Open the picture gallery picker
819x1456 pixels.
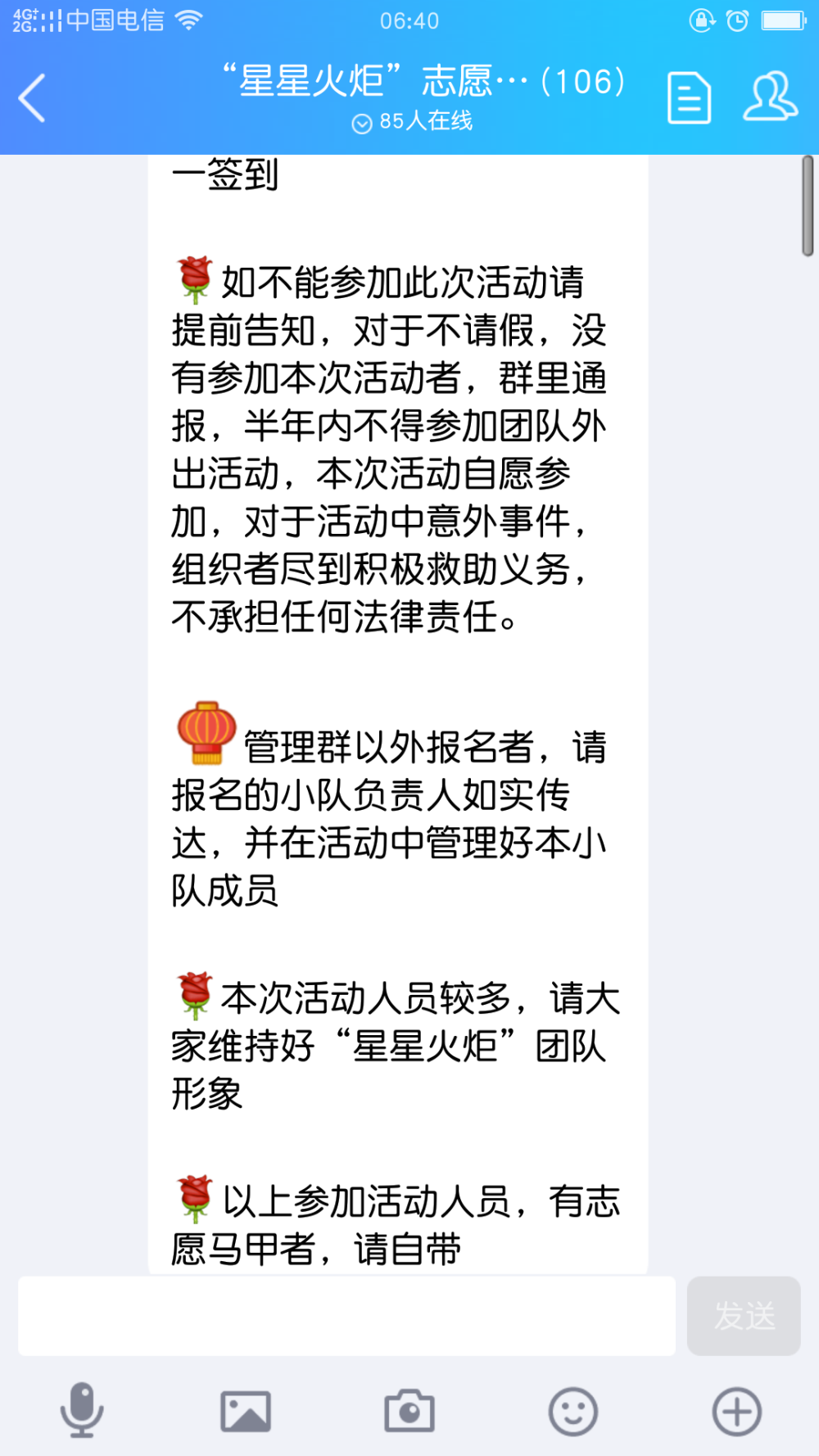pyautogui.click(x=246, y=1411)
